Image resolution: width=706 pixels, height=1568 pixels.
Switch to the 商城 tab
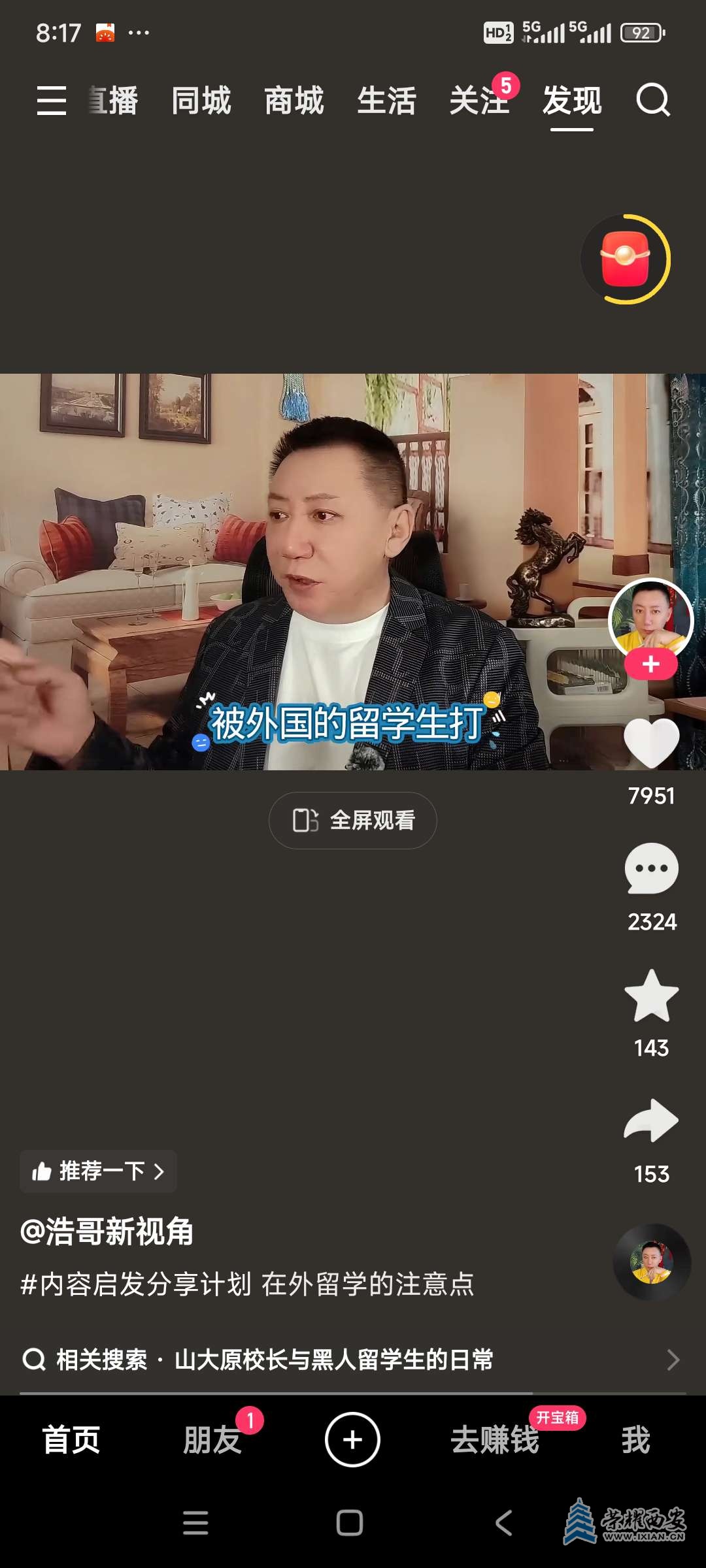(x=294, y=101)
